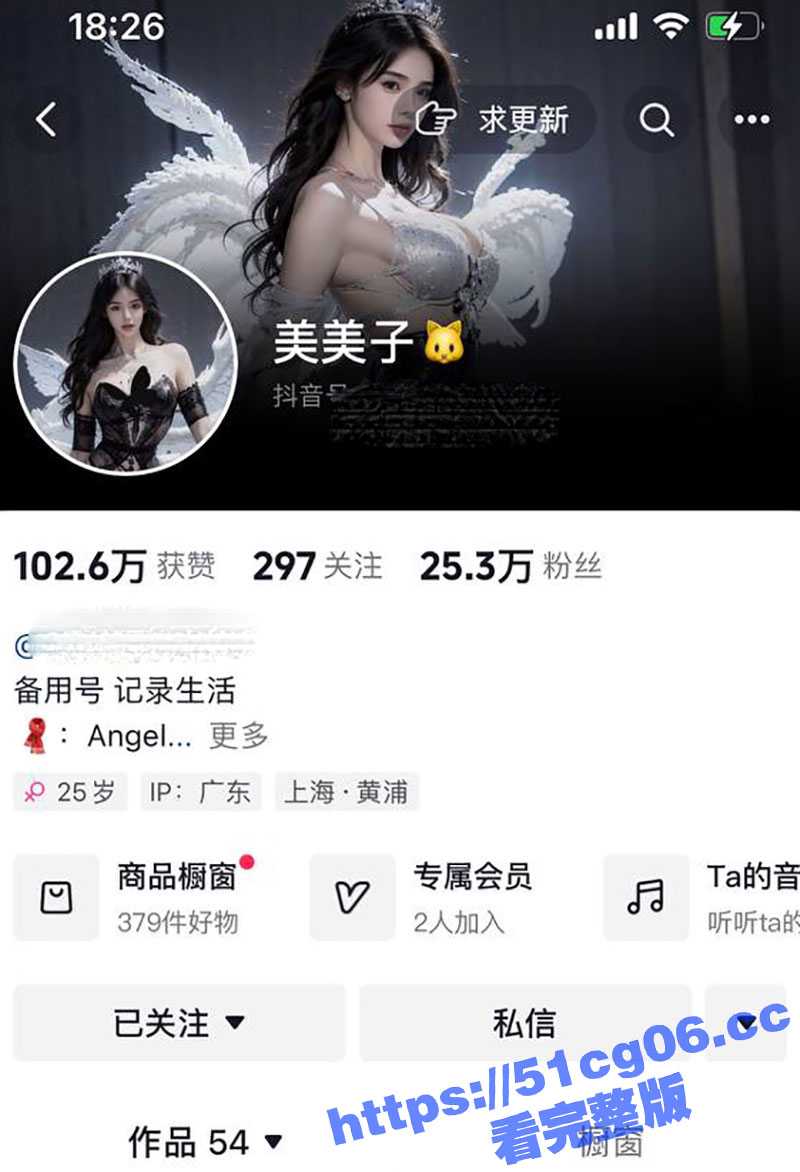This screenshot has height=1172, width=800.
Task: Tap the V-shaped icon beside 专属会员
Action: coord(352,897)
